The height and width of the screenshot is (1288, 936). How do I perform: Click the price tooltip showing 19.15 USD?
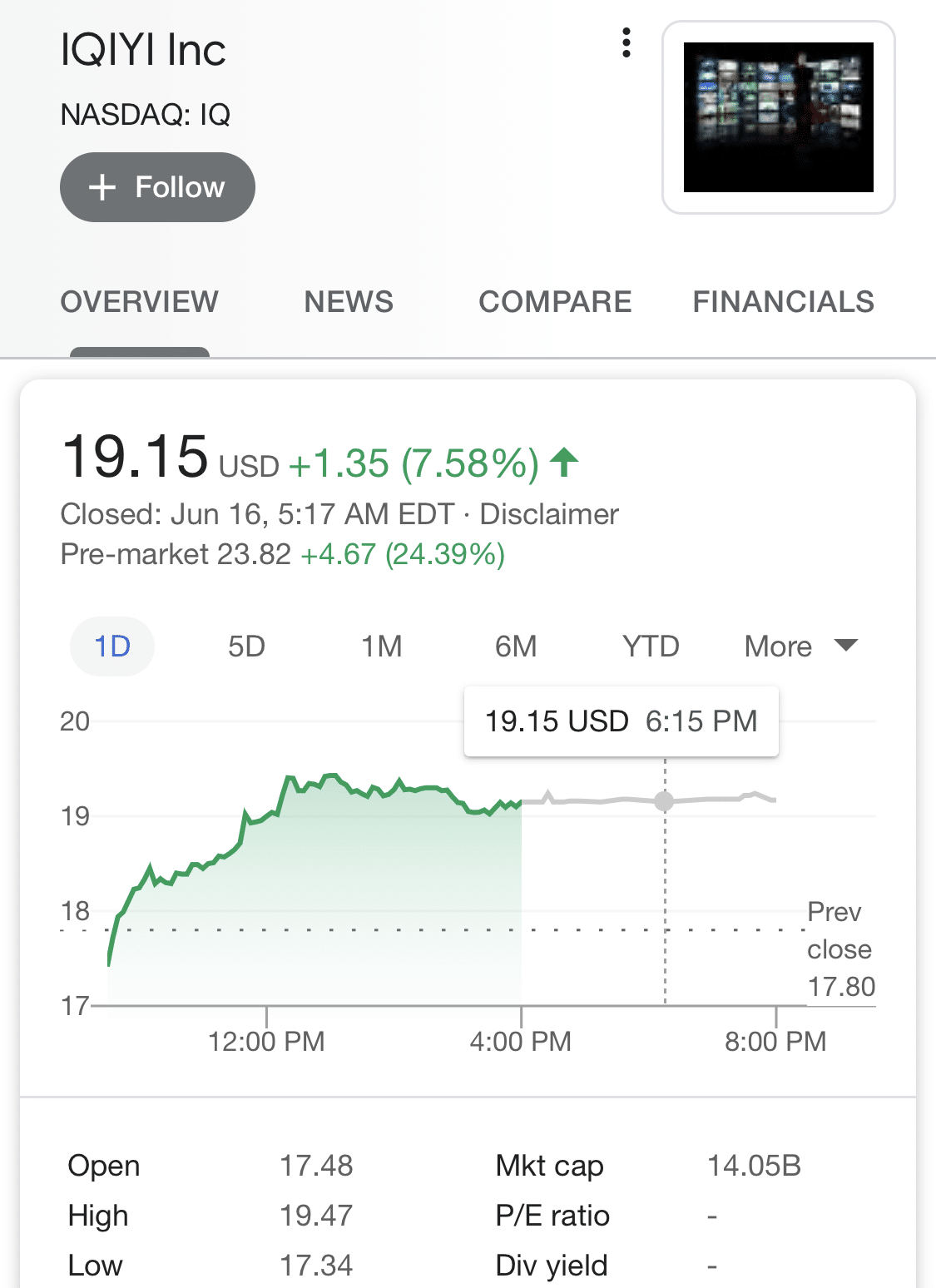coord(621,721)
